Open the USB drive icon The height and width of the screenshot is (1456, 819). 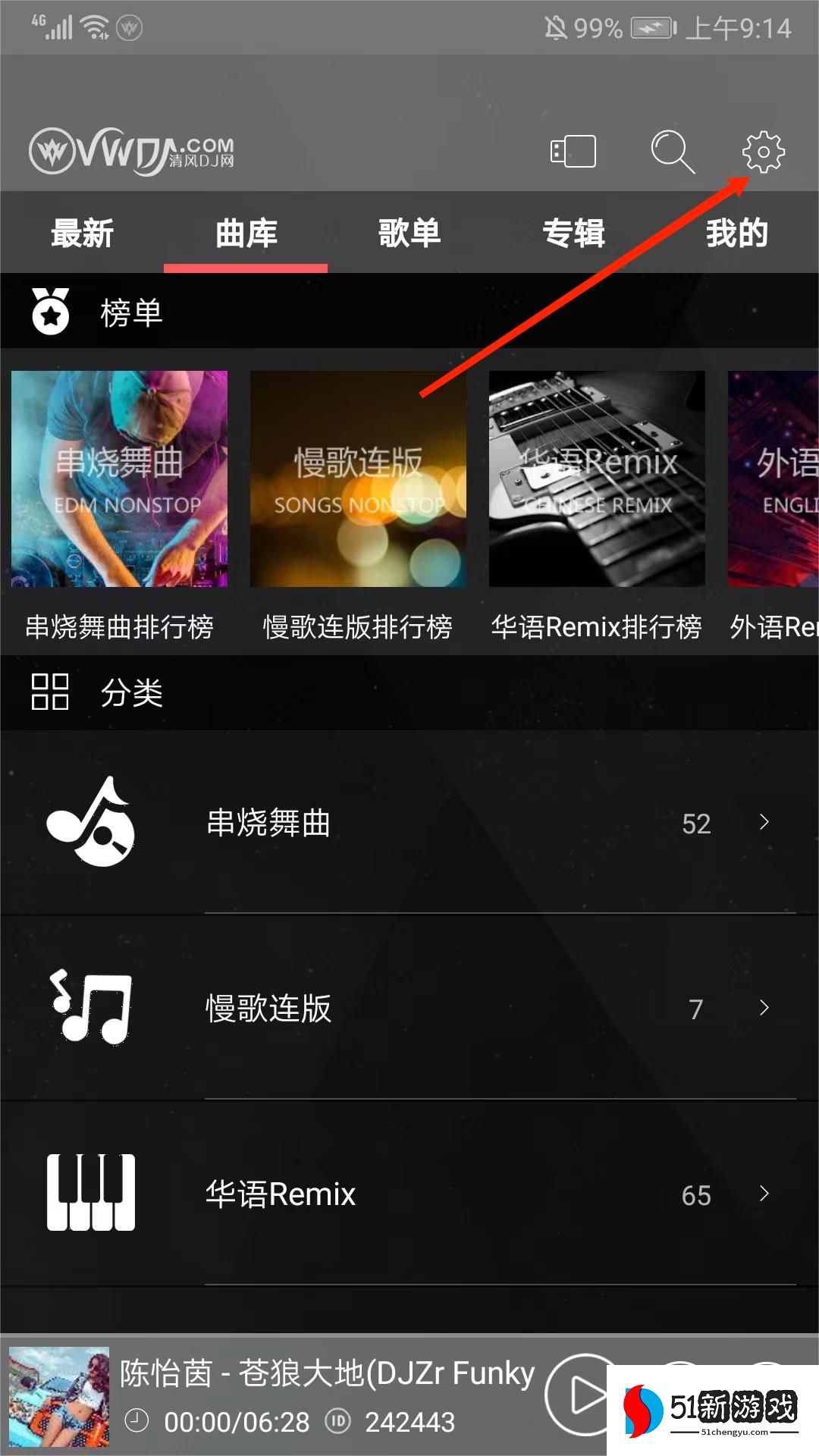[x=573, y=152]
